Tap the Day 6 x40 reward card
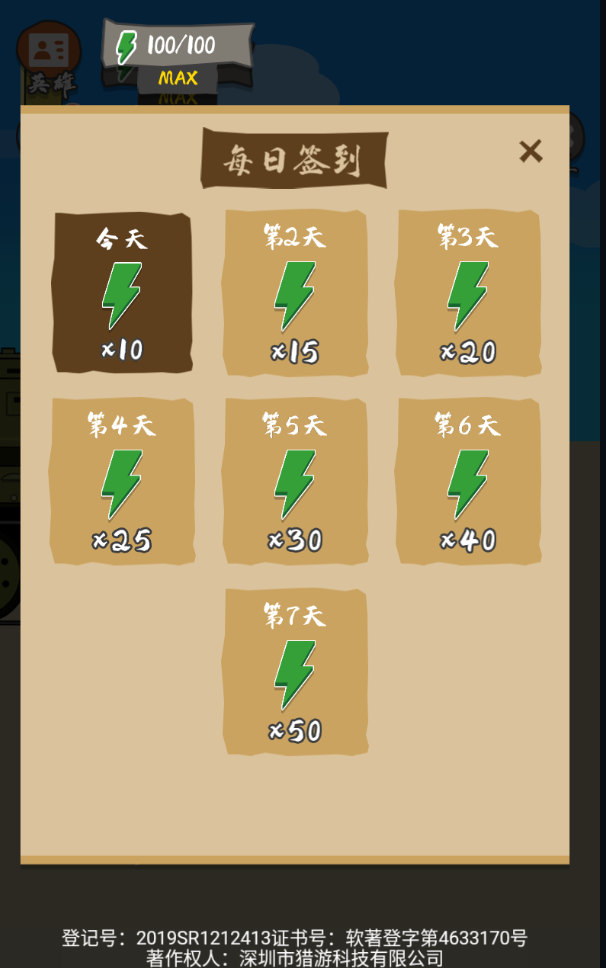The height and width of the screenshot is (968, 606). pyautogui.click(x=468, y=482)
